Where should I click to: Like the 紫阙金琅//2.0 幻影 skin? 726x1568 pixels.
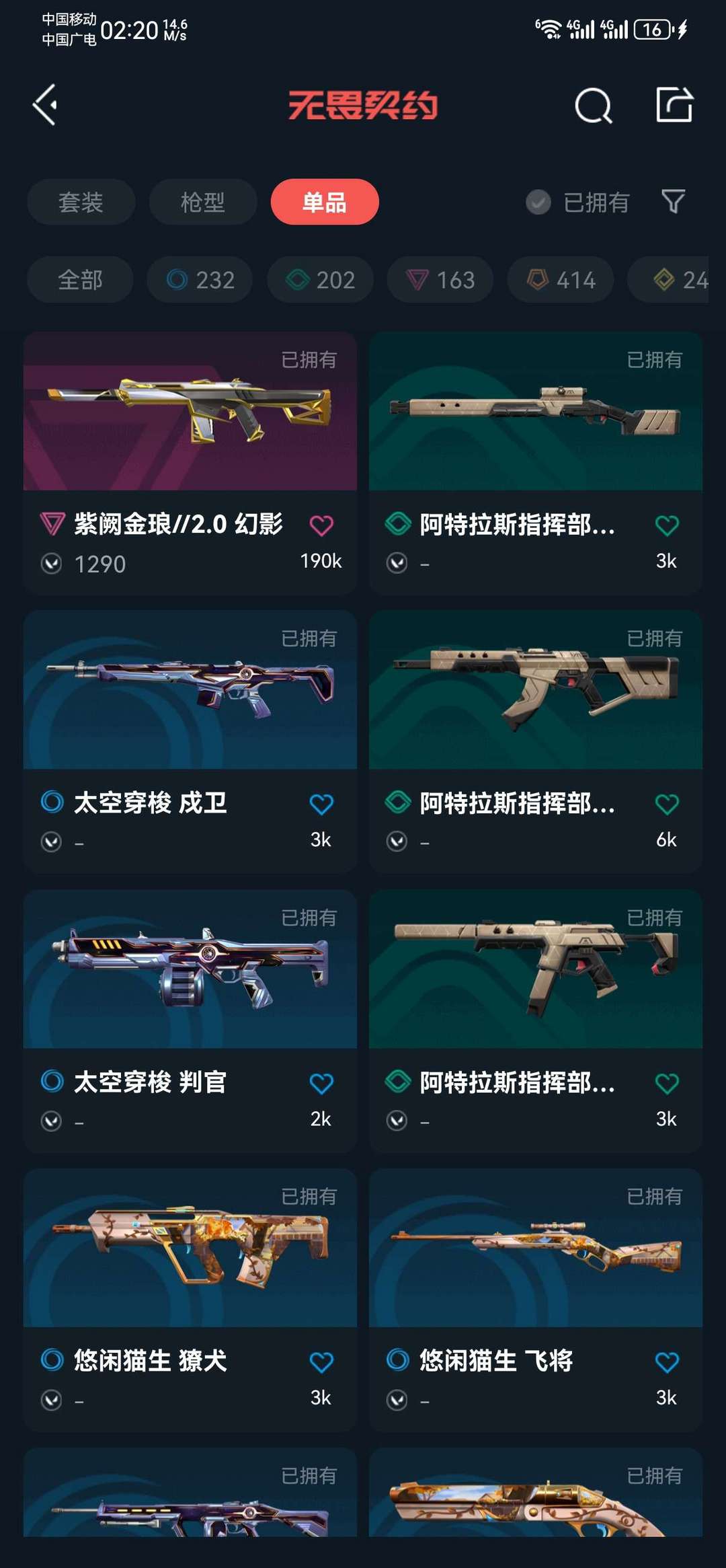[x=321, y=525]
